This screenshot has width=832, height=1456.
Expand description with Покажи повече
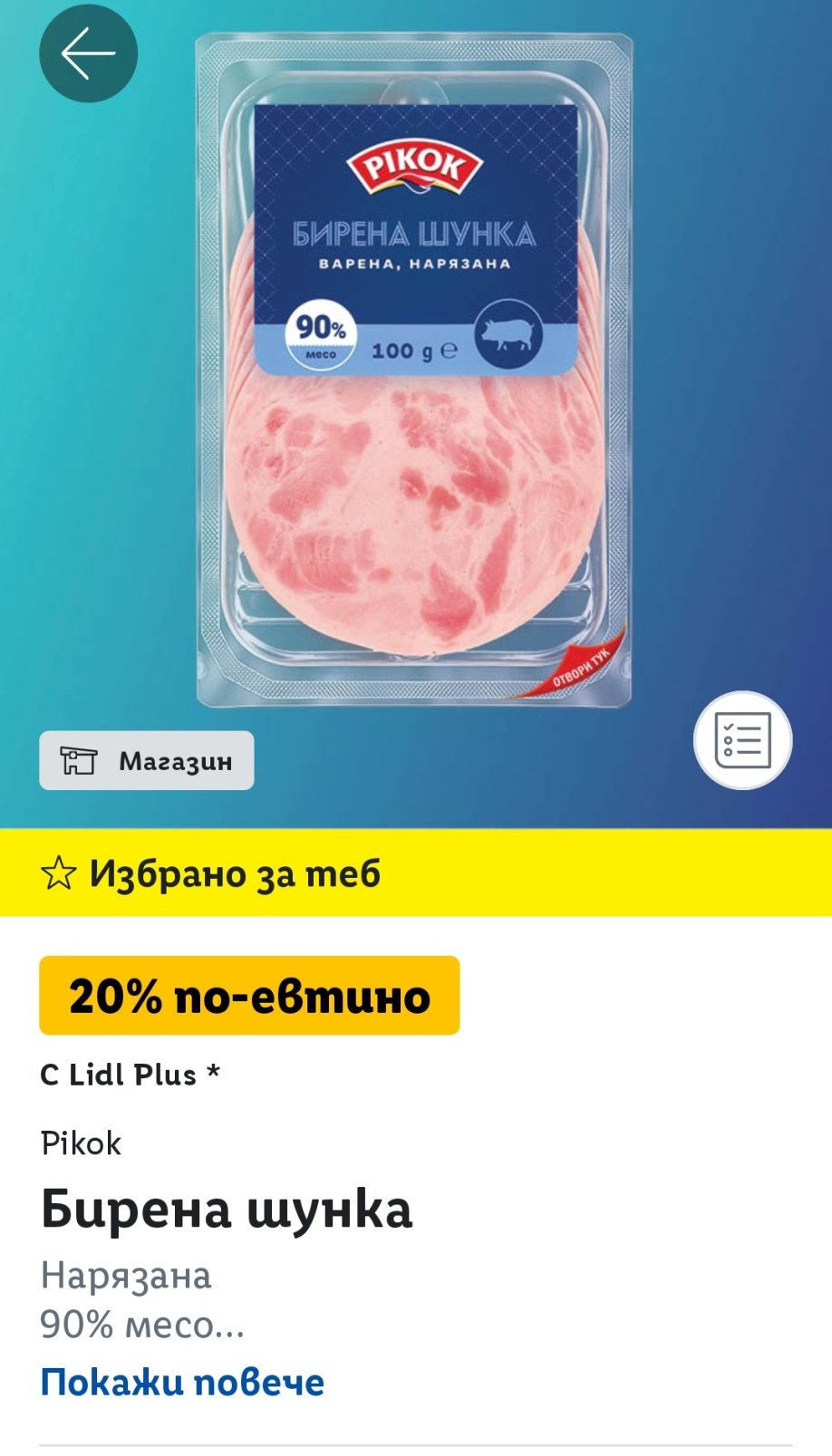point(182,1382)
